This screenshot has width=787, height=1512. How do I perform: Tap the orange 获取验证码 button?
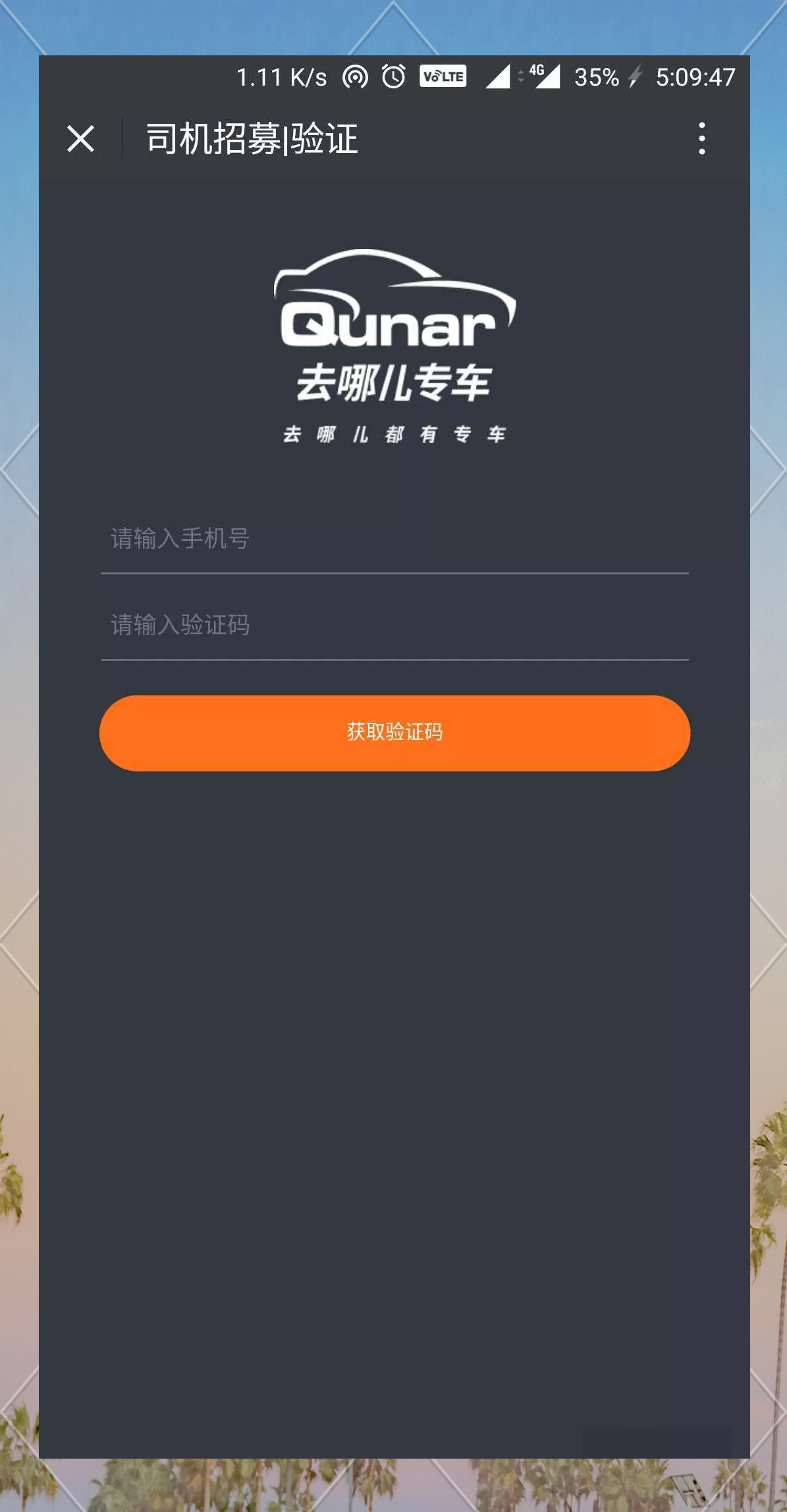[394, 733]
